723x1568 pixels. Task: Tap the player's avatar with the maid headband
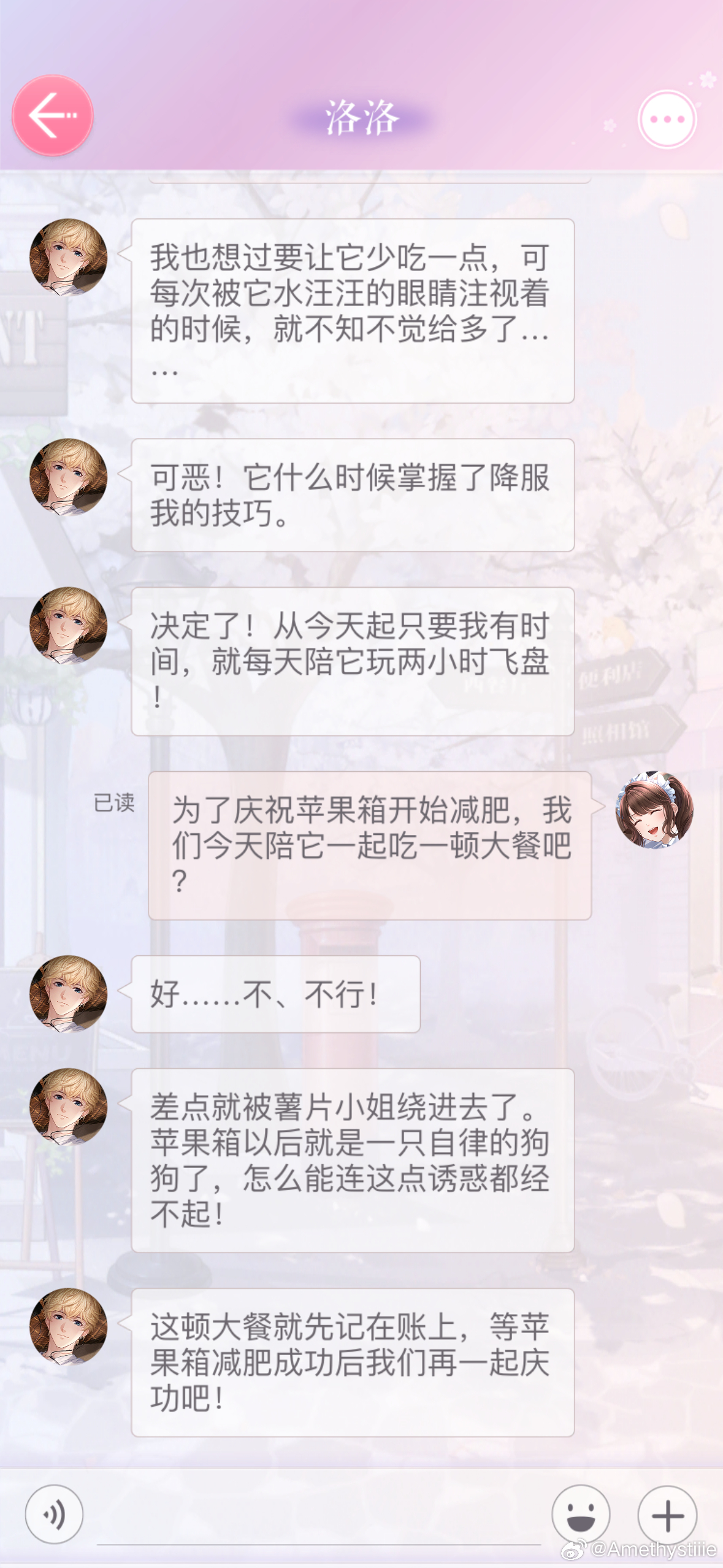654,810
